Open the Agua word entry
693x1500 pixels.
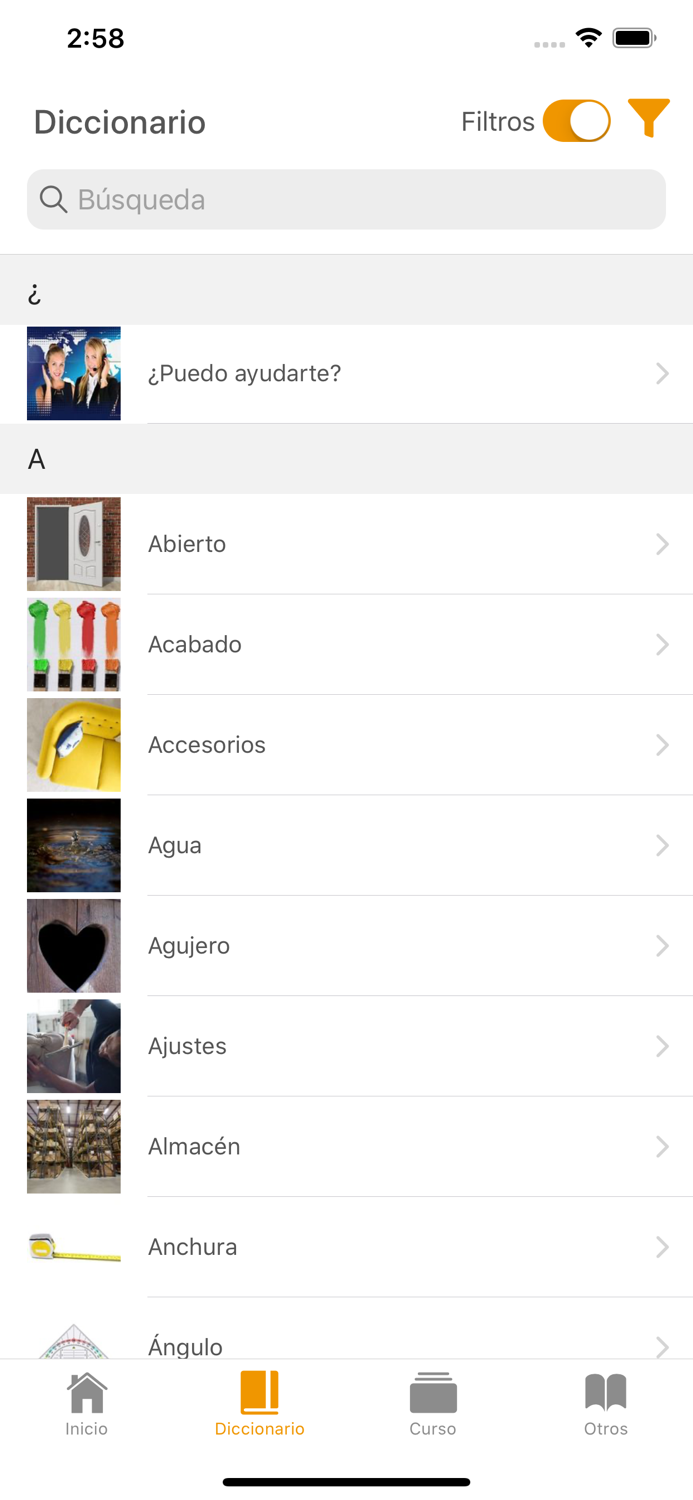346,846
